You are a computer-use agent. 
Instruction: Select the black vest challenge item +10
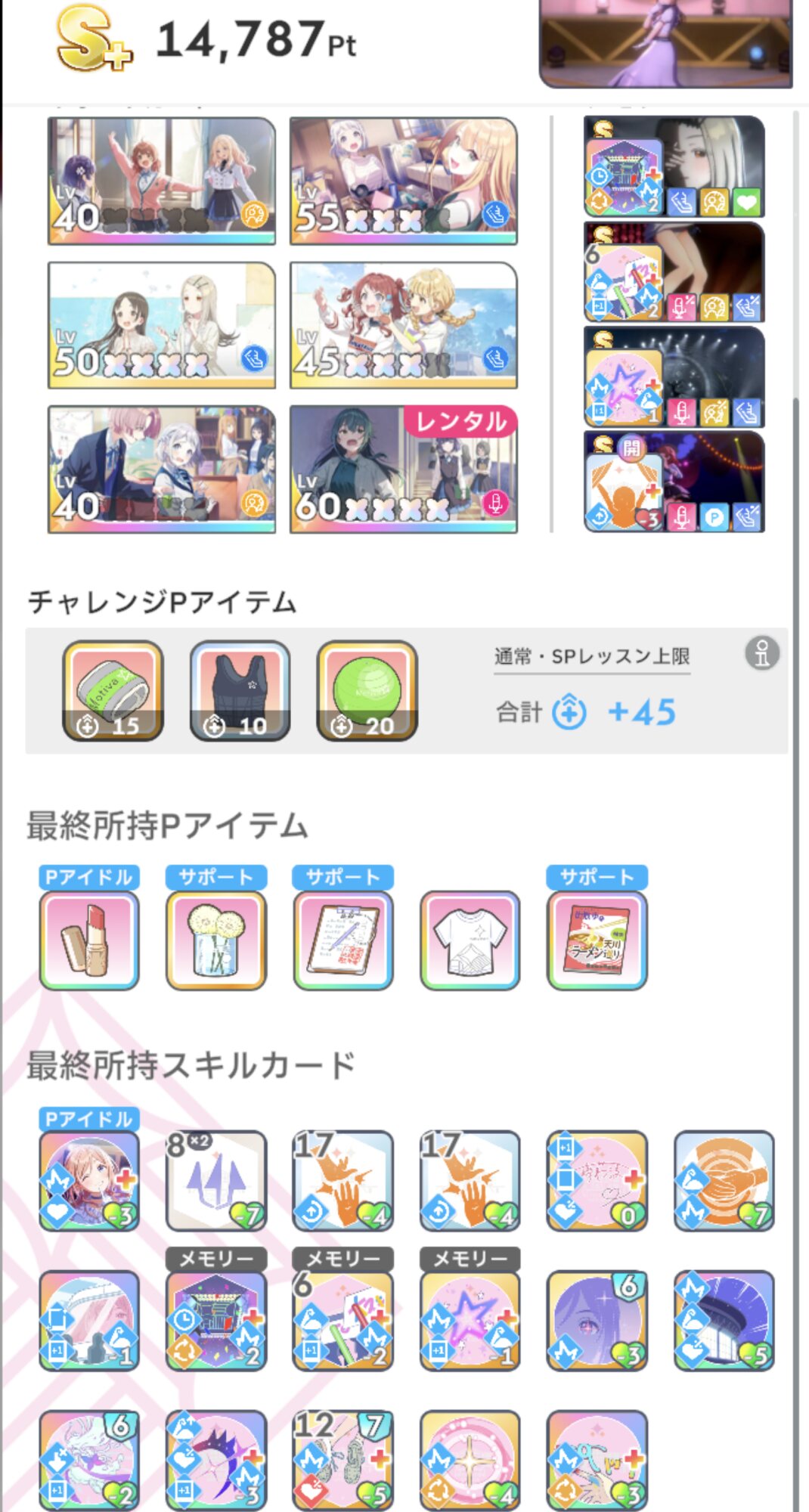coord(240,691)
